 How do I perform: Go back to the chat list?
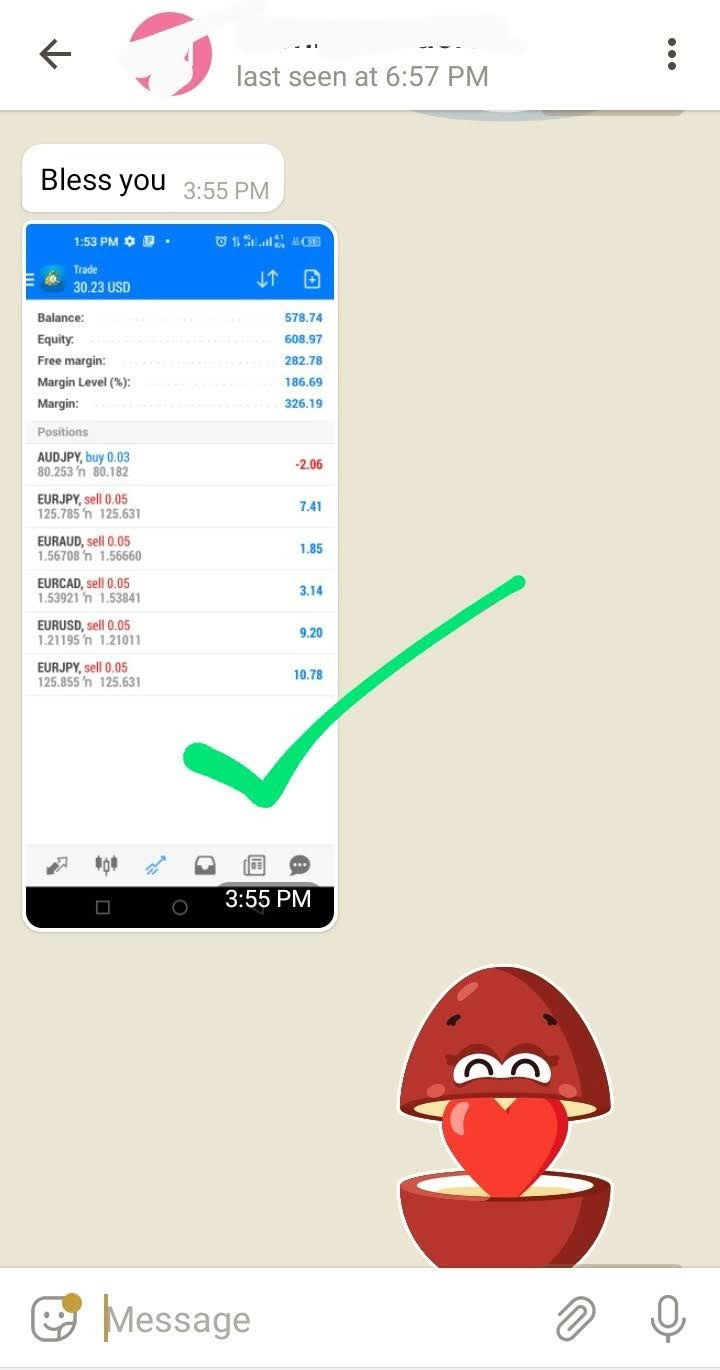click(55, 54)
